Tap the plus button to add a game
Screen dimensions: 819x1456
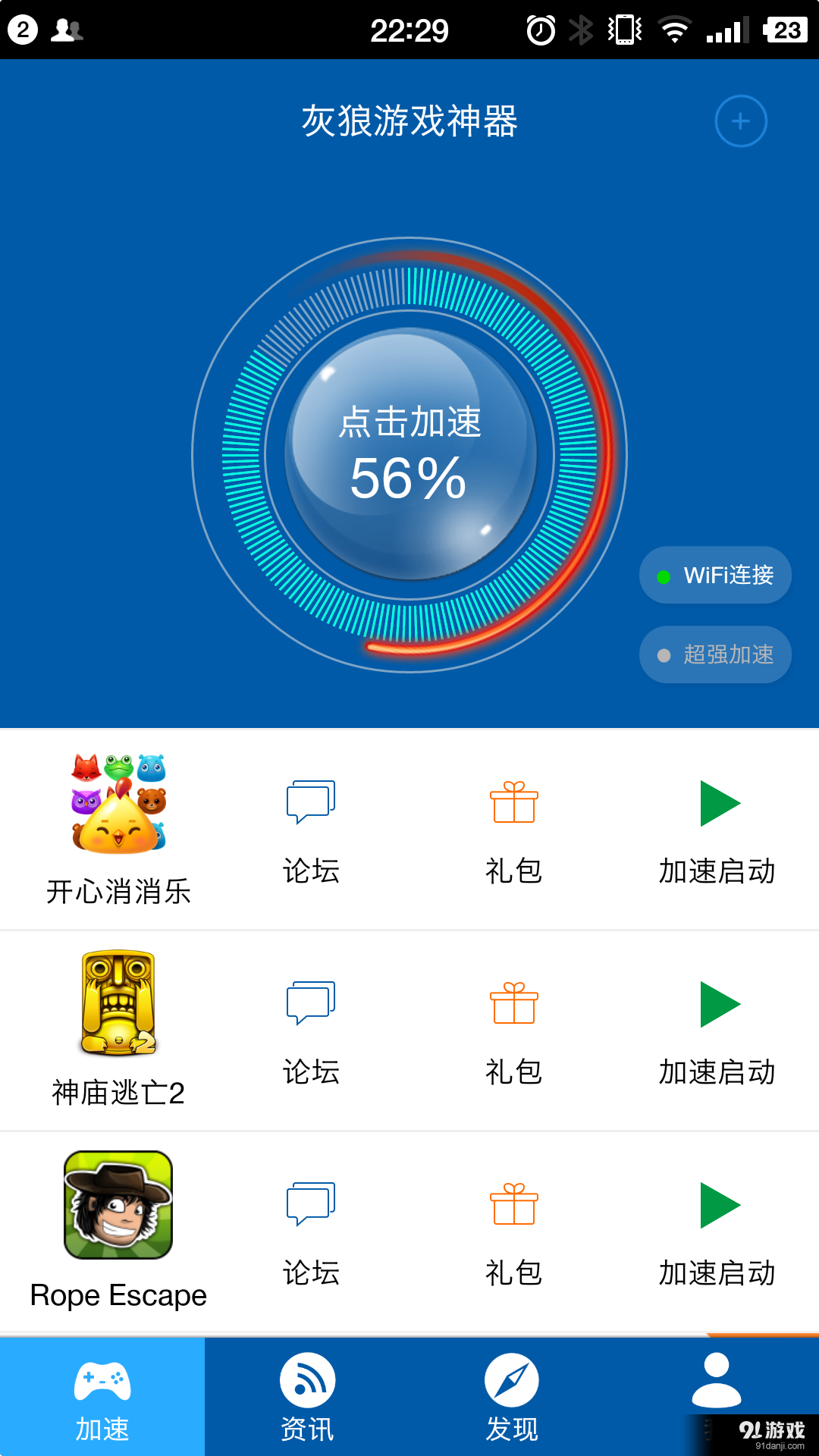[x=739, y=121]
